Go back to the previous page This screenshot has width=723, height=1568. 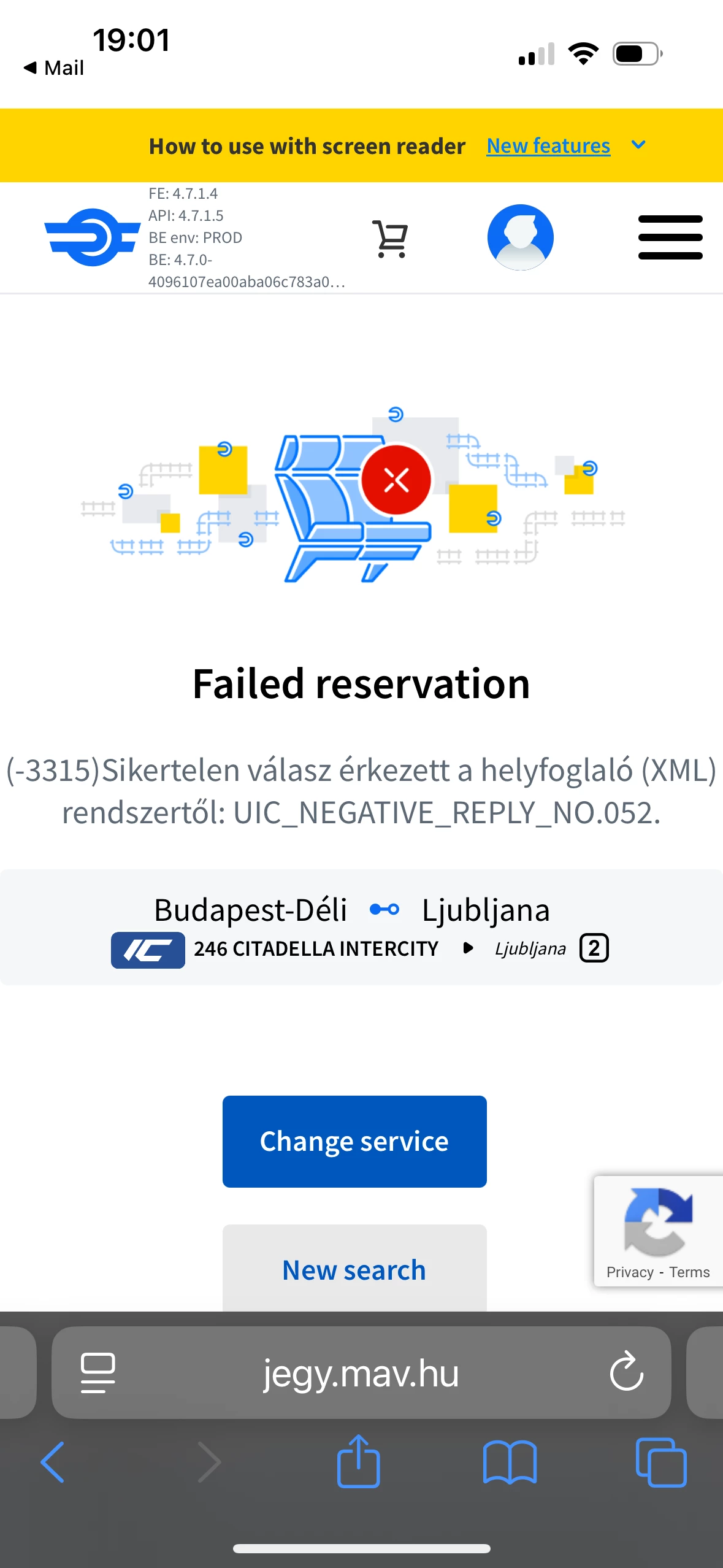[x=53, y=1462]
